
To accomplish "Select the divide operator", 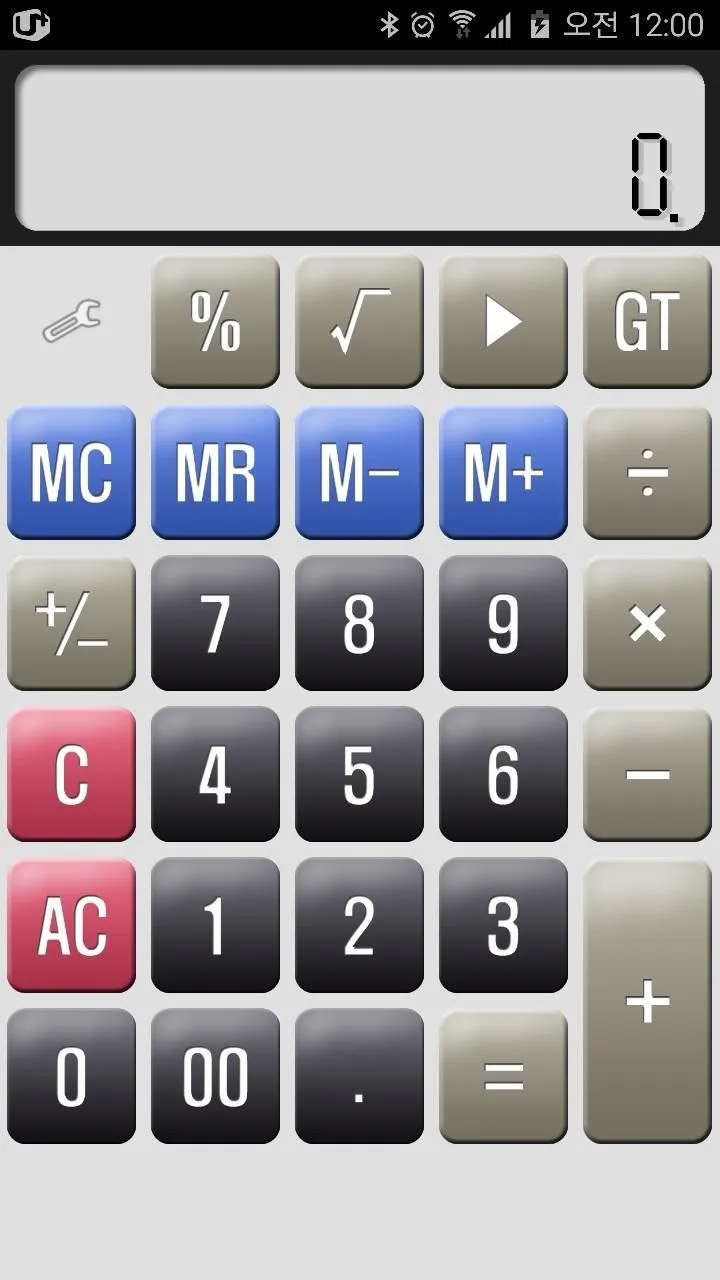I will tap(647, 472).
